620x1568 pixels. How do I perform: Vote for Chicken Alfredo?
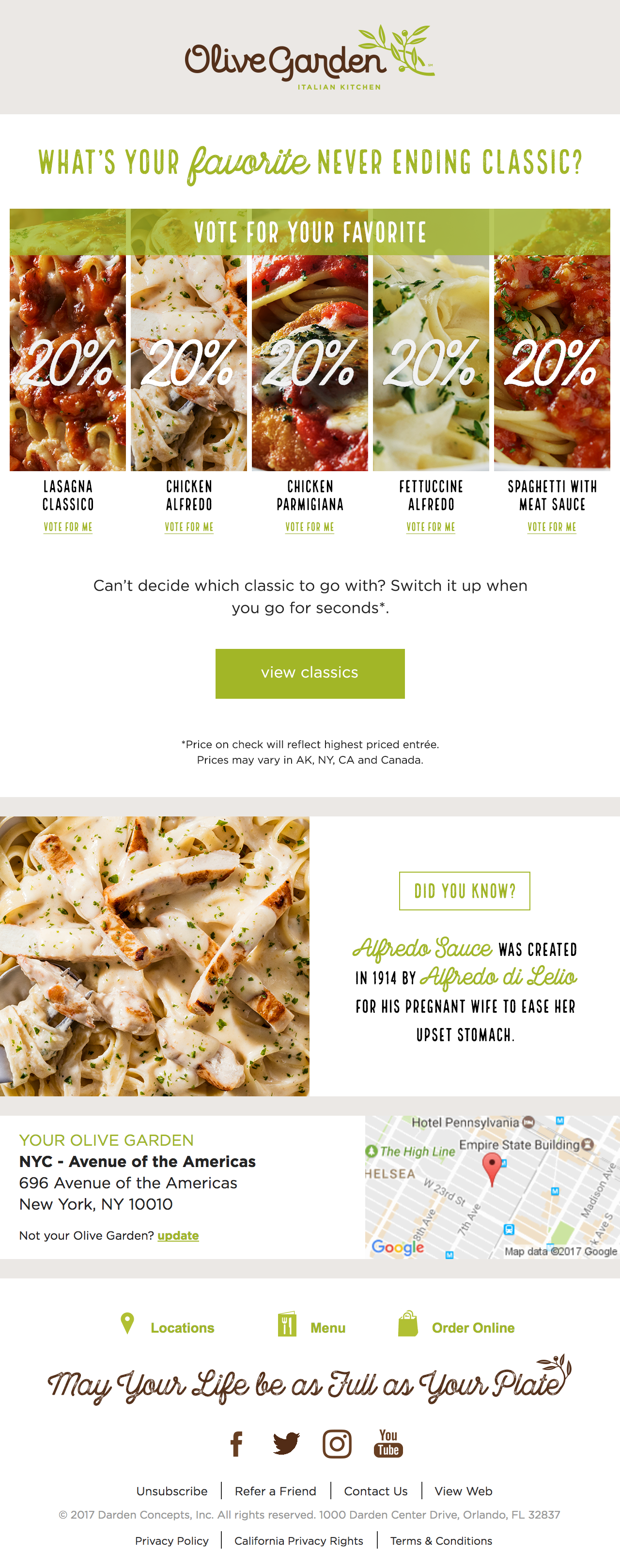coord(189,527)
